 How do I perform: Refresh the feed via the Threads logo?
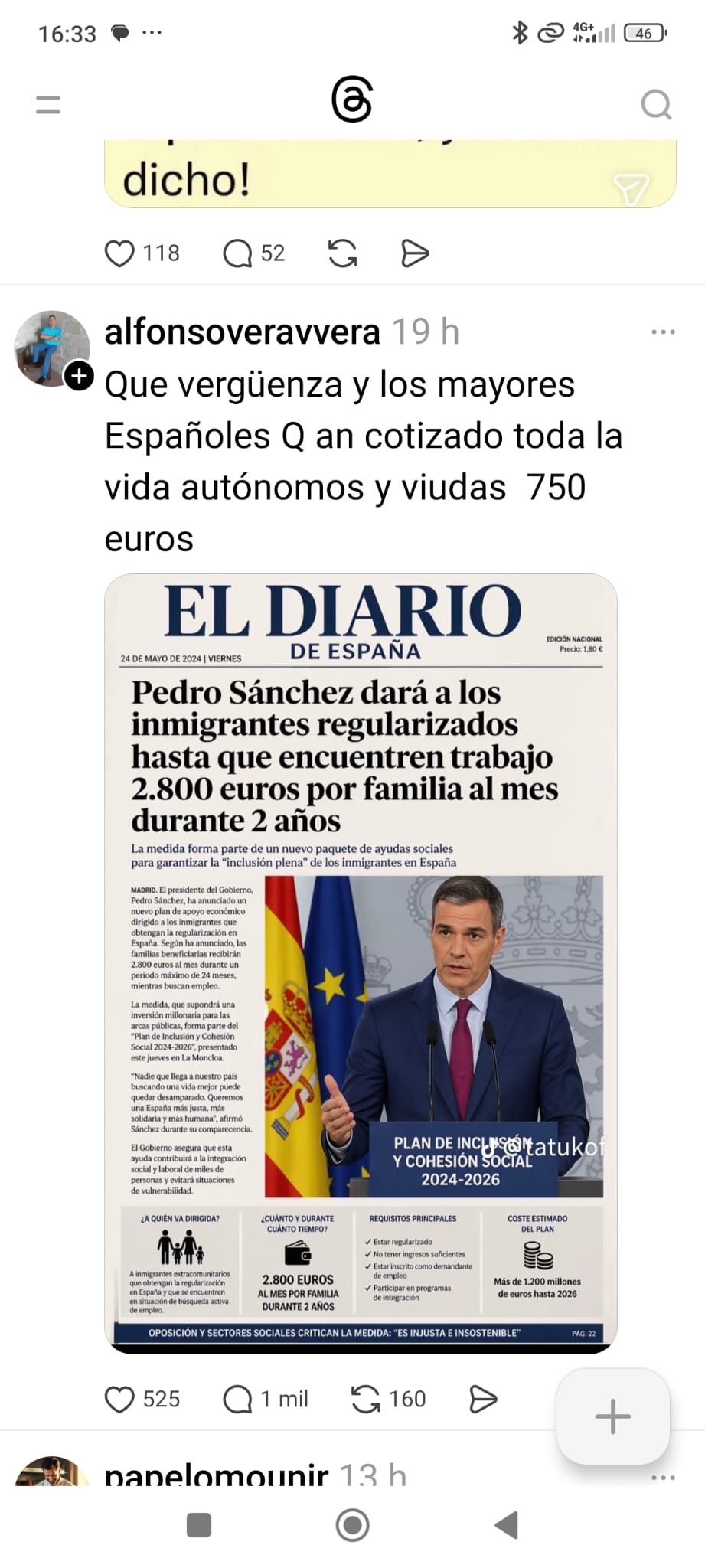pyautogui.click(x=352, y=101)
